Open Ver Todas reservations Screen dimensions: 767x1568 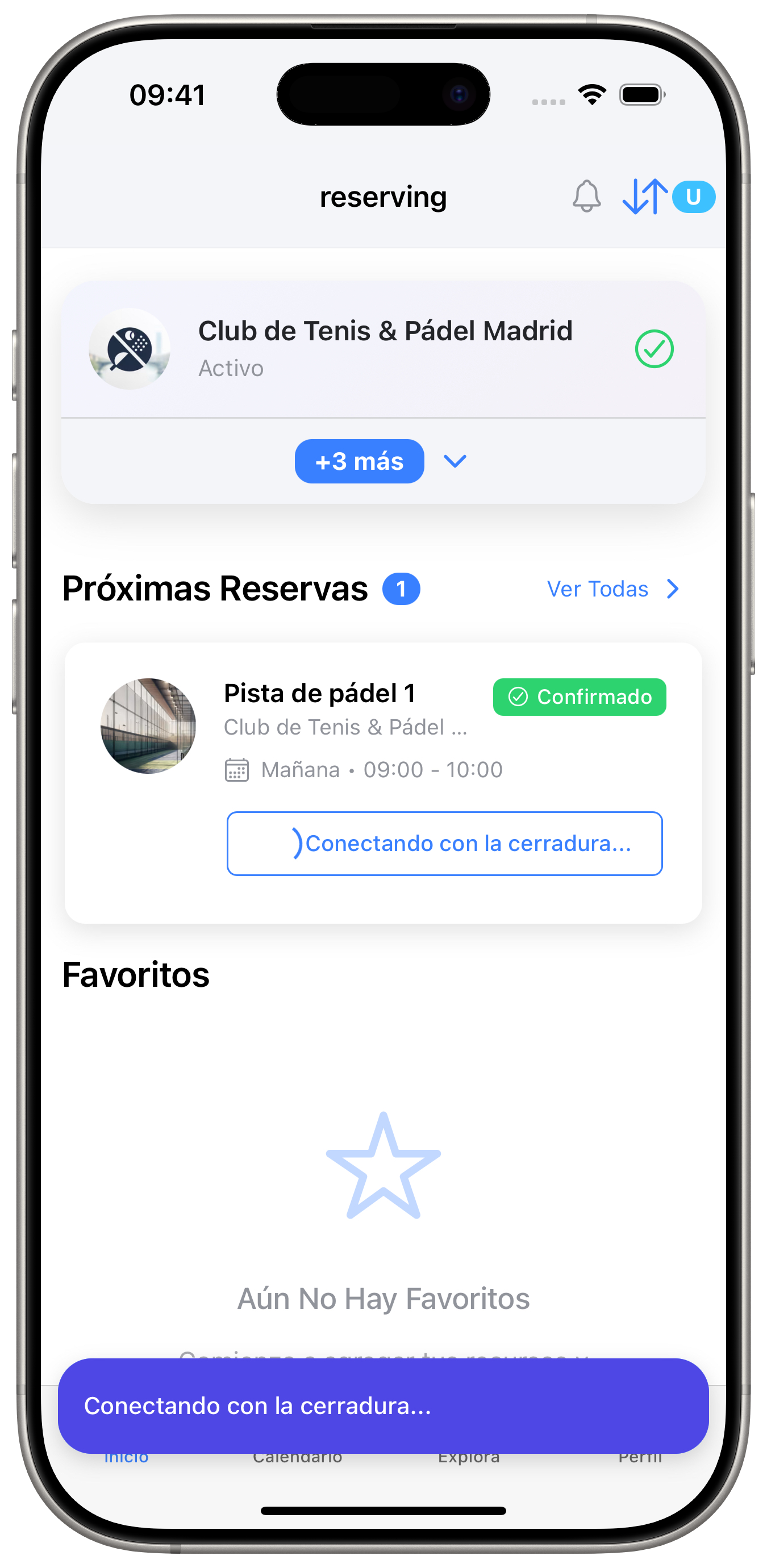(x=612, y=589)
